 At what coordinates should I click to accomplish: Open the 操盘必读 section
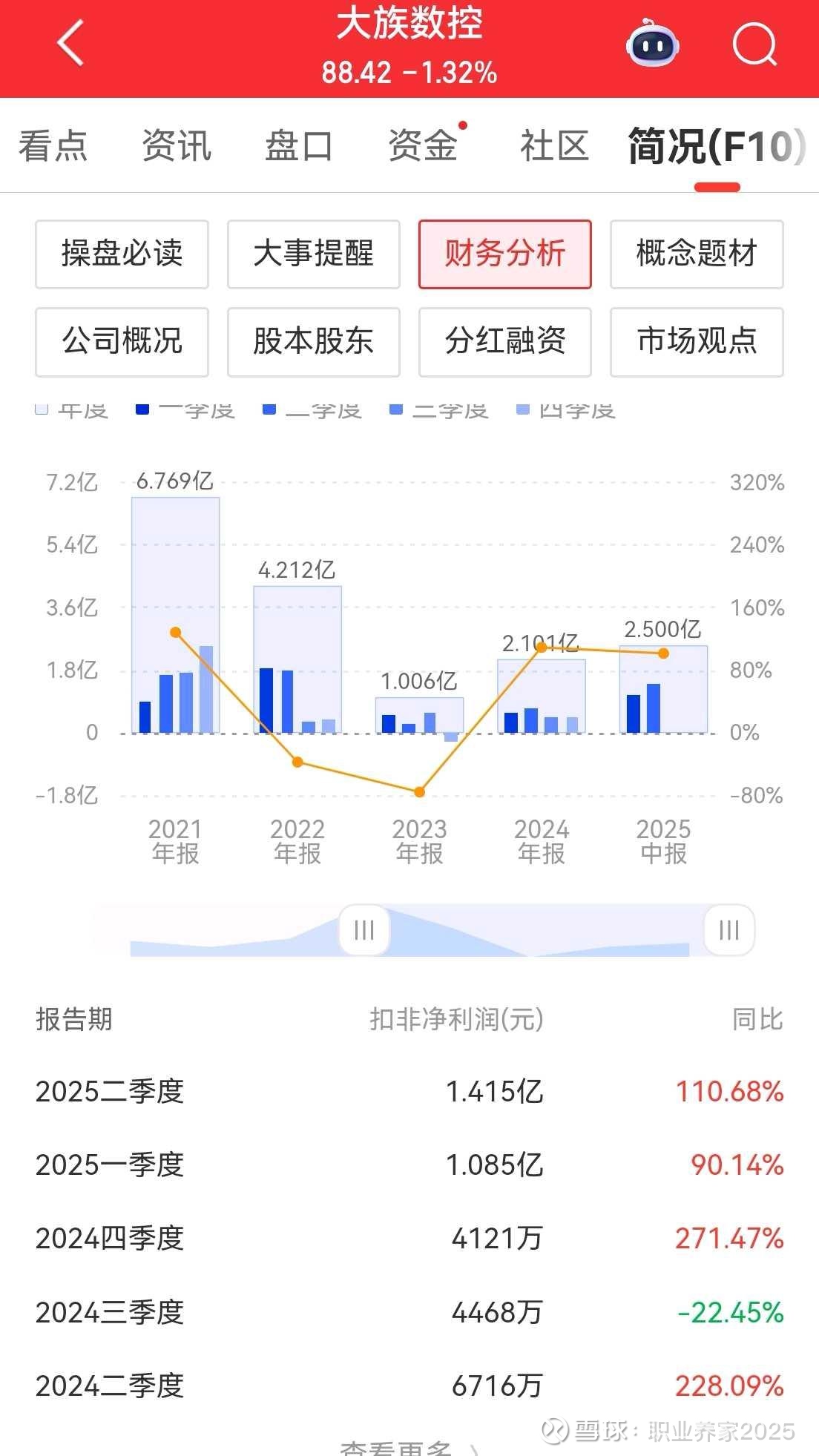(x=122, y=254)
